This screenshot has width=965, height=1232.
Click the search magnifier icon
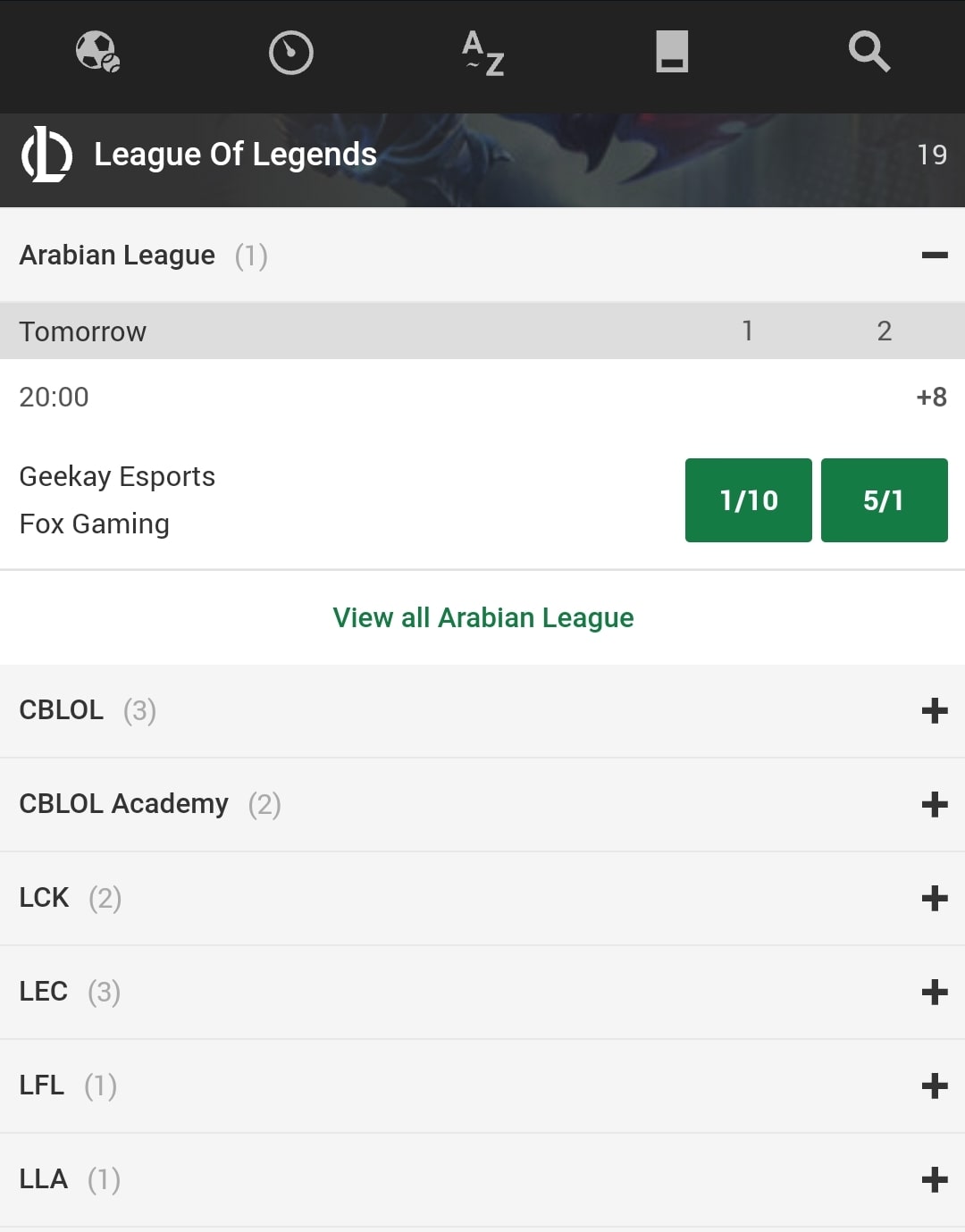[x=868, y=54]
